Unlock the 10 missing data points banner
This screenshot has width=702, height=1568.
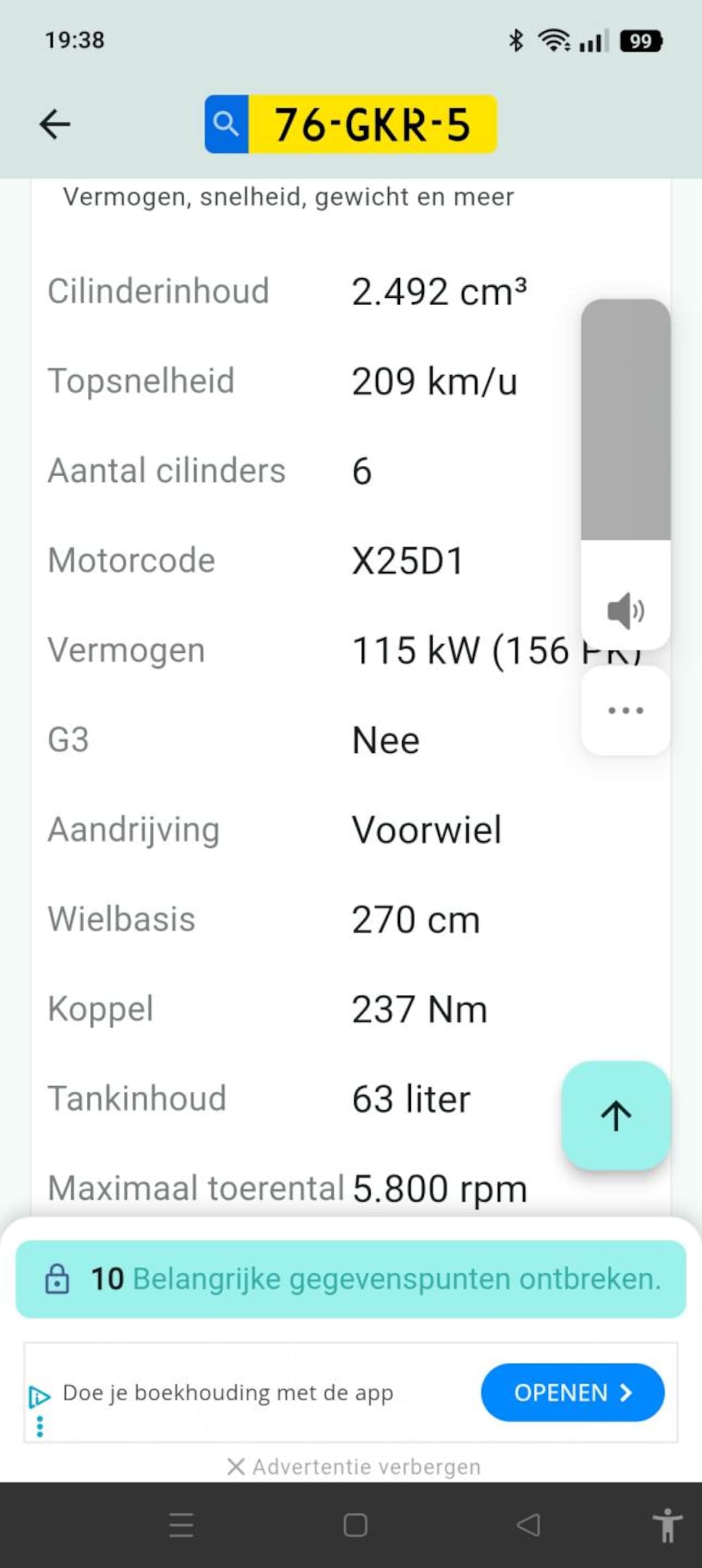[x=351, y=1279]
